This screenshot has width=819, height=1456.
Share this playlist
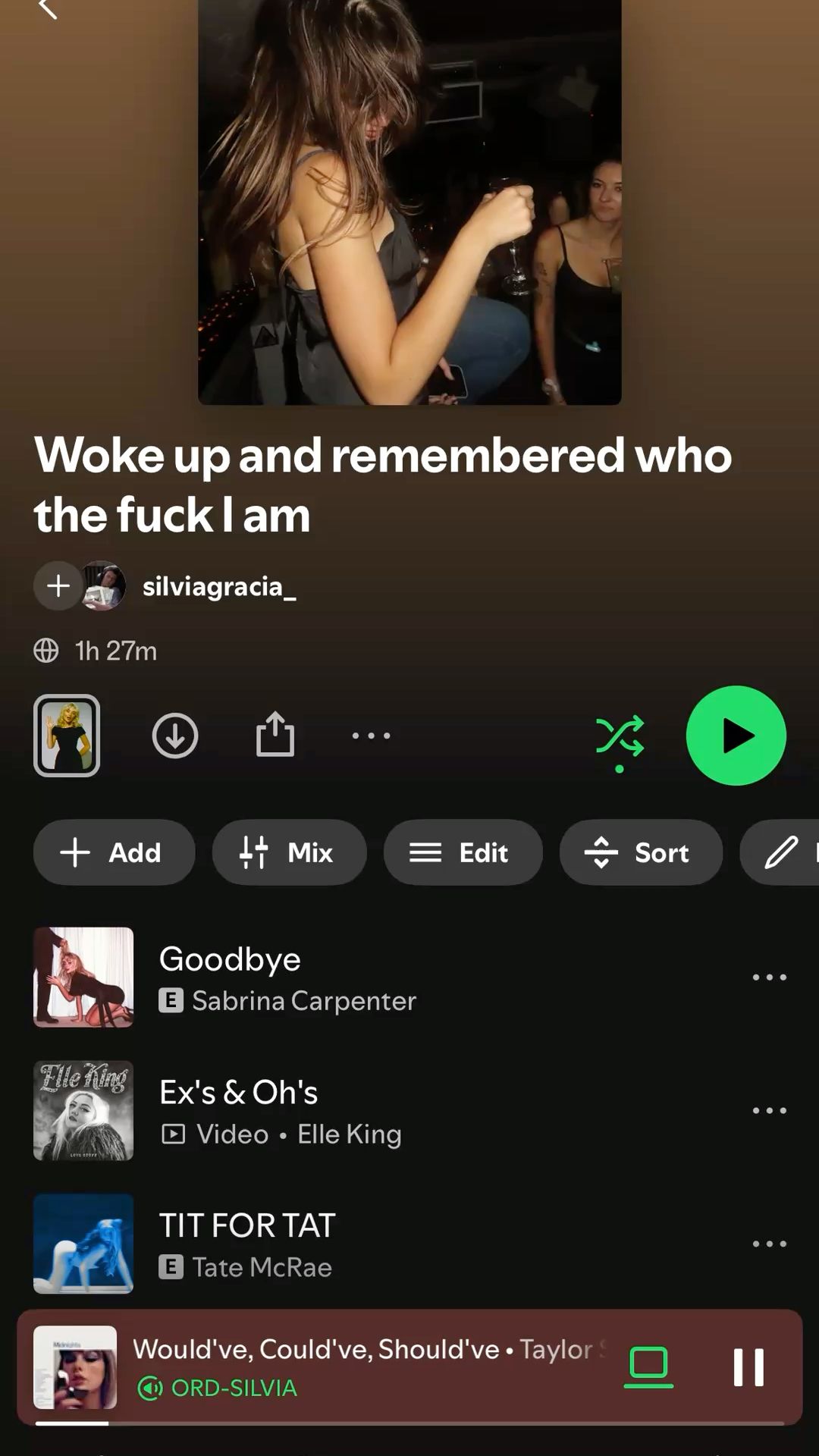tap(275, 735)
